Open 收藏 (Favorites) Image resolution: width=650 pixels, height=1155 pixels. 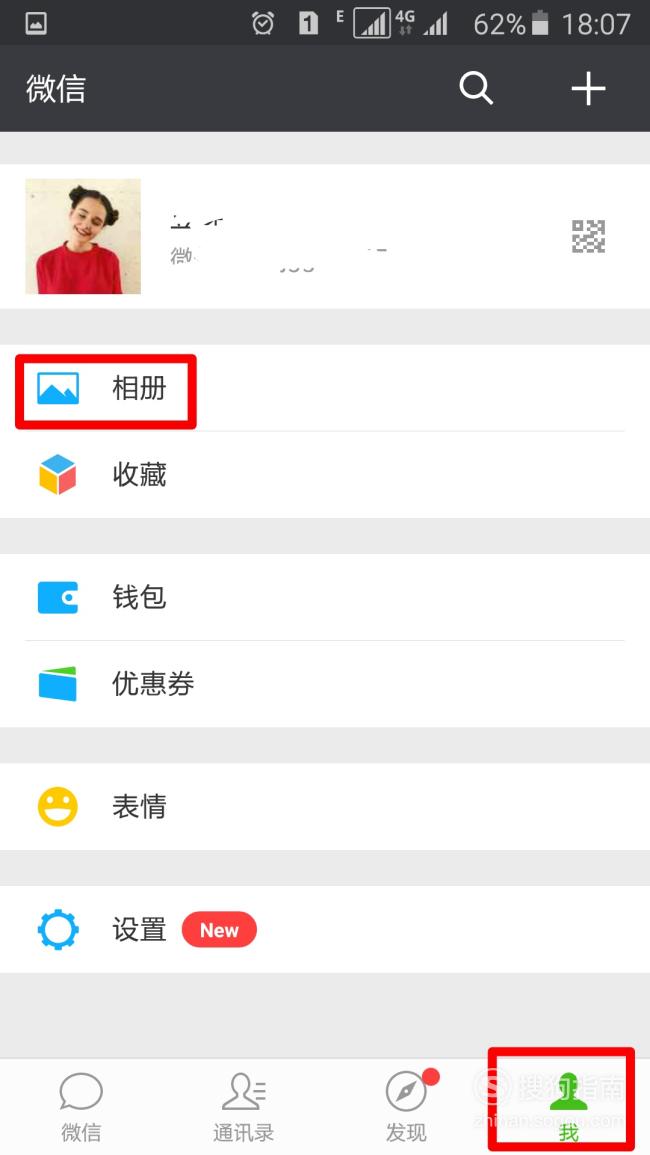pyautogui.click(x=325, y=475)
